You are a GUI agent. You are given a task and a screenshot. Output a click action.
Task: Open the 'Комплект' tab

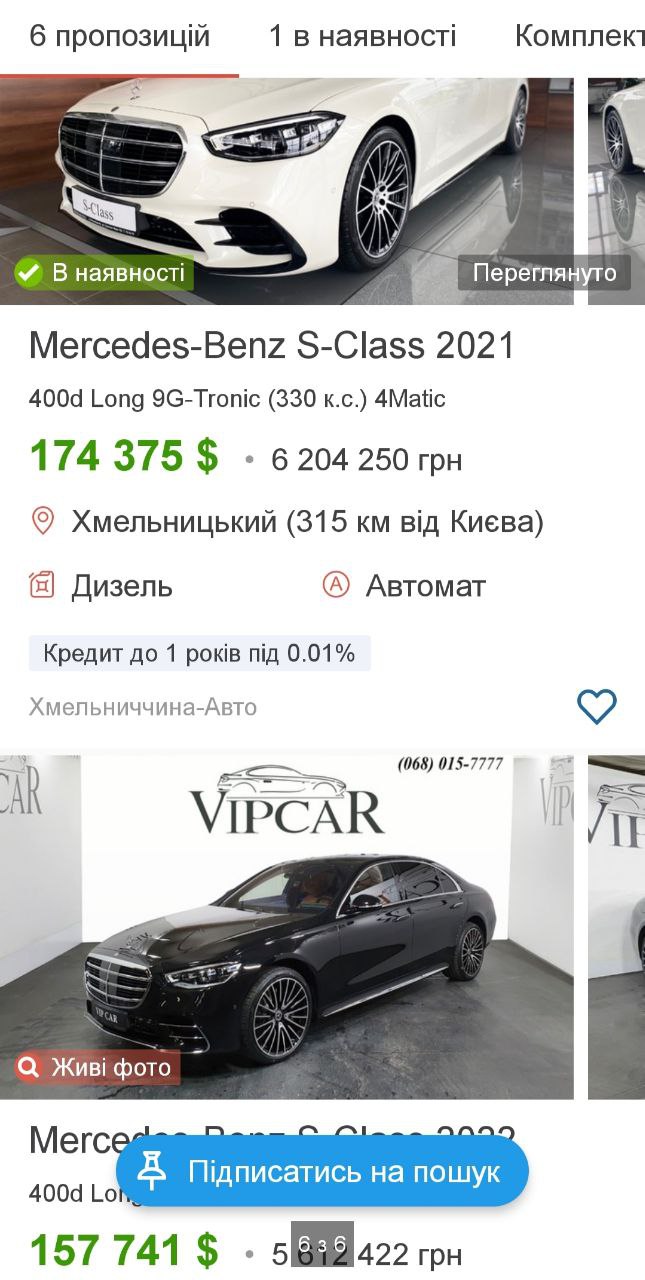tap(580, 37)
